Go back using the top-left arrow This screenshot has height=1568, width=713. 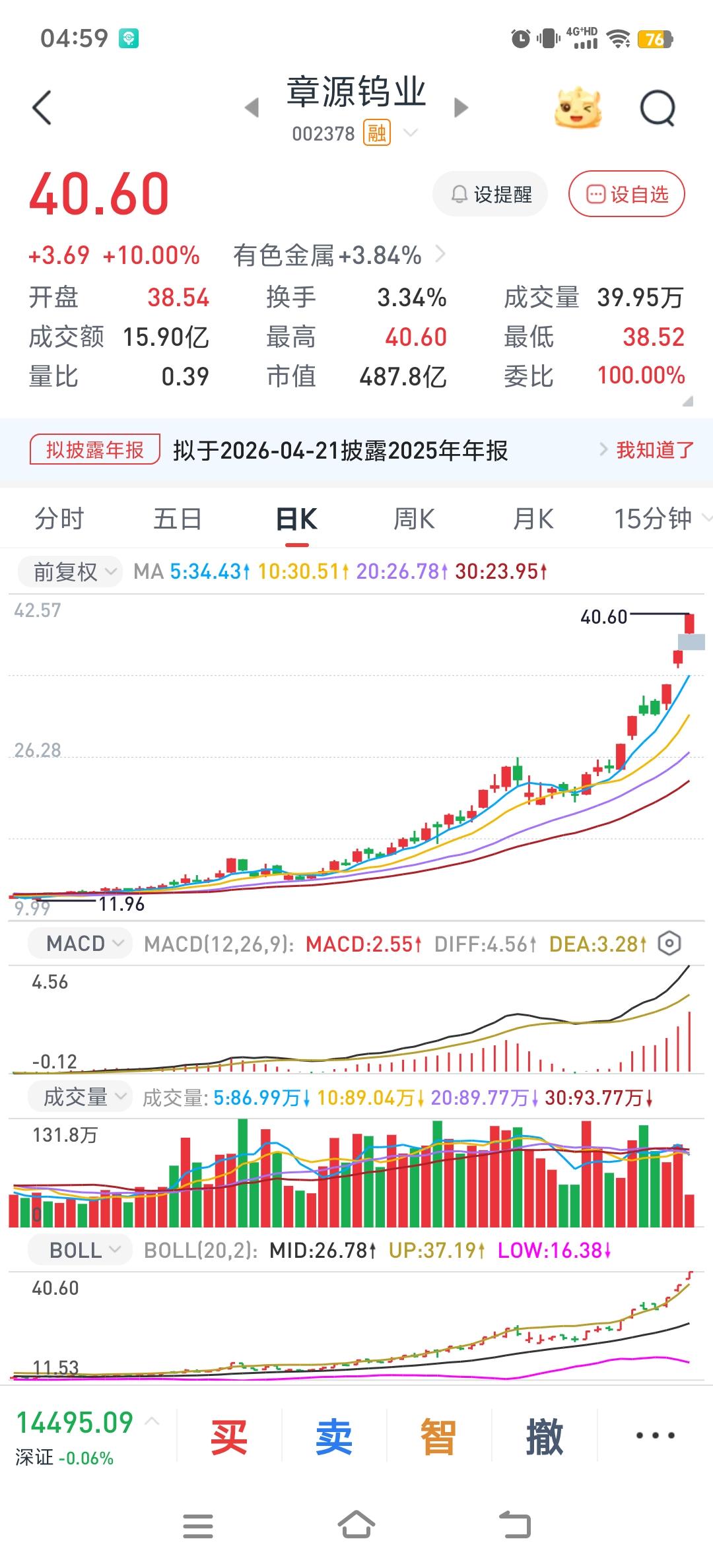(42, 108)
